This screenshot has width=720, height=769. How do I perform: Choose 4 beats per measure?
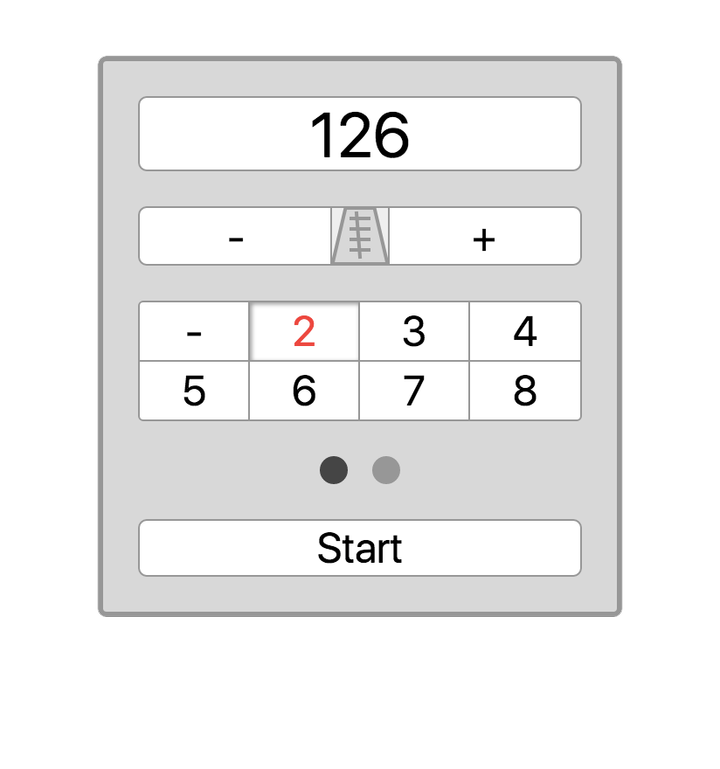(525, 331)
